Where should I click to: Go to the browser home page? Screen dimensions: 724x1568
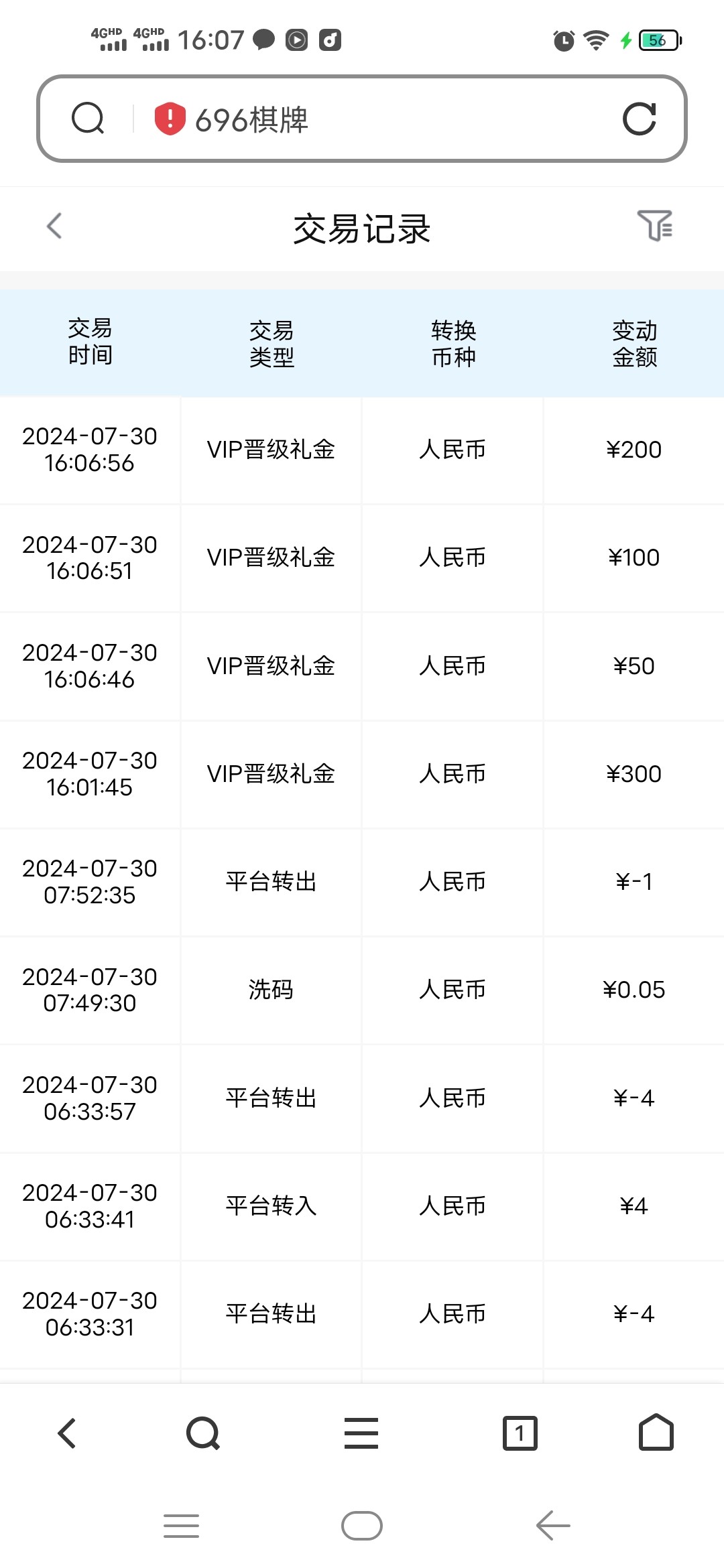[656, 1433]
